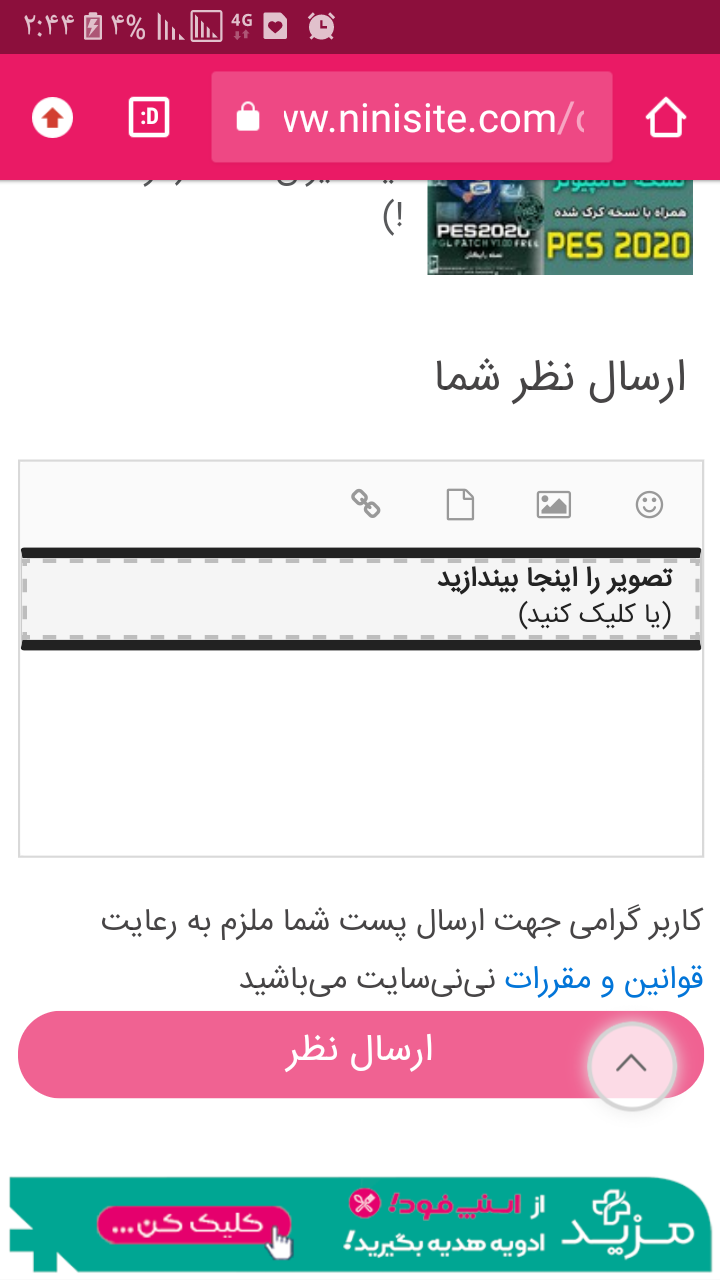Open the Snappfood spice gift ad banner
720x1280 pixels.
360,1224
